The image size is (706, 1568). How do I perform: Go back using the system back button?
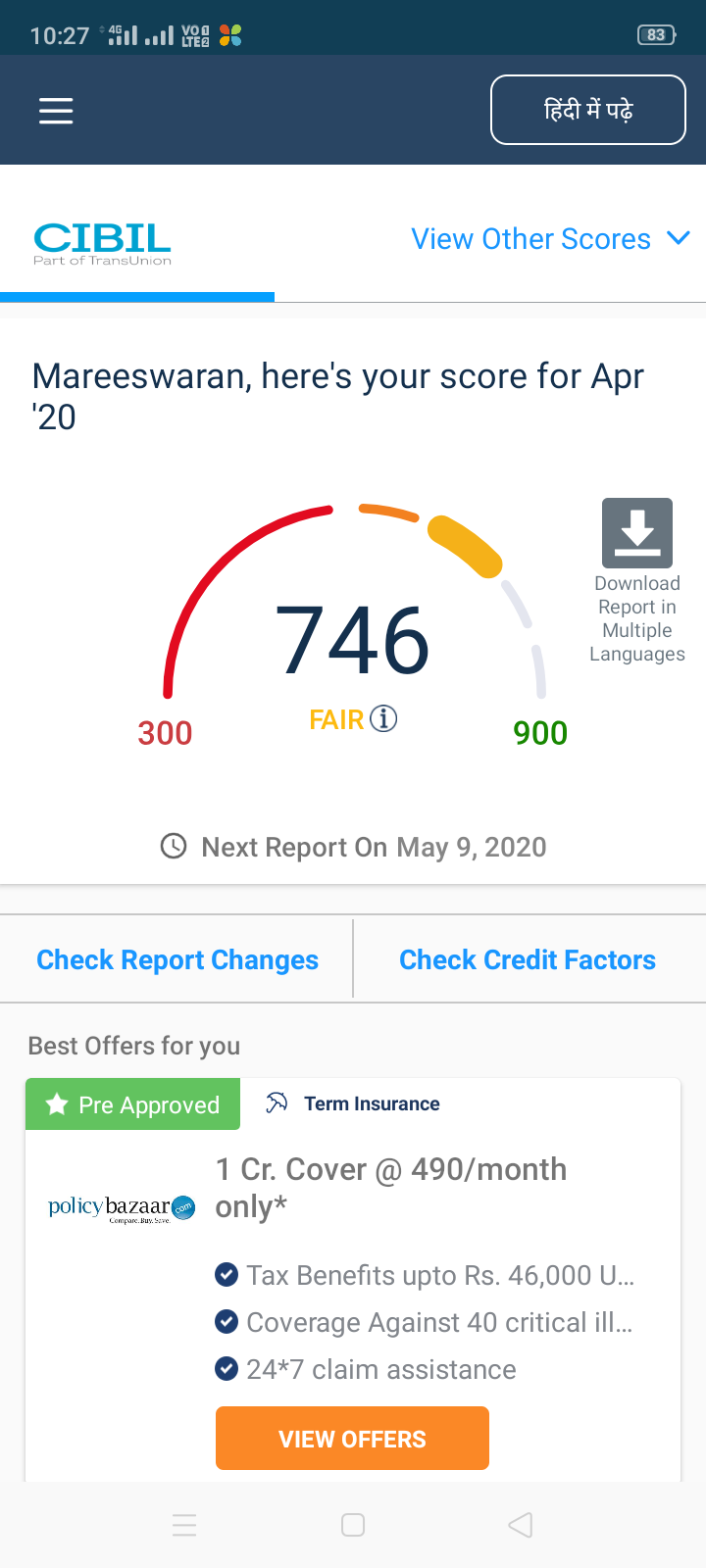[x=521, y=1525]
